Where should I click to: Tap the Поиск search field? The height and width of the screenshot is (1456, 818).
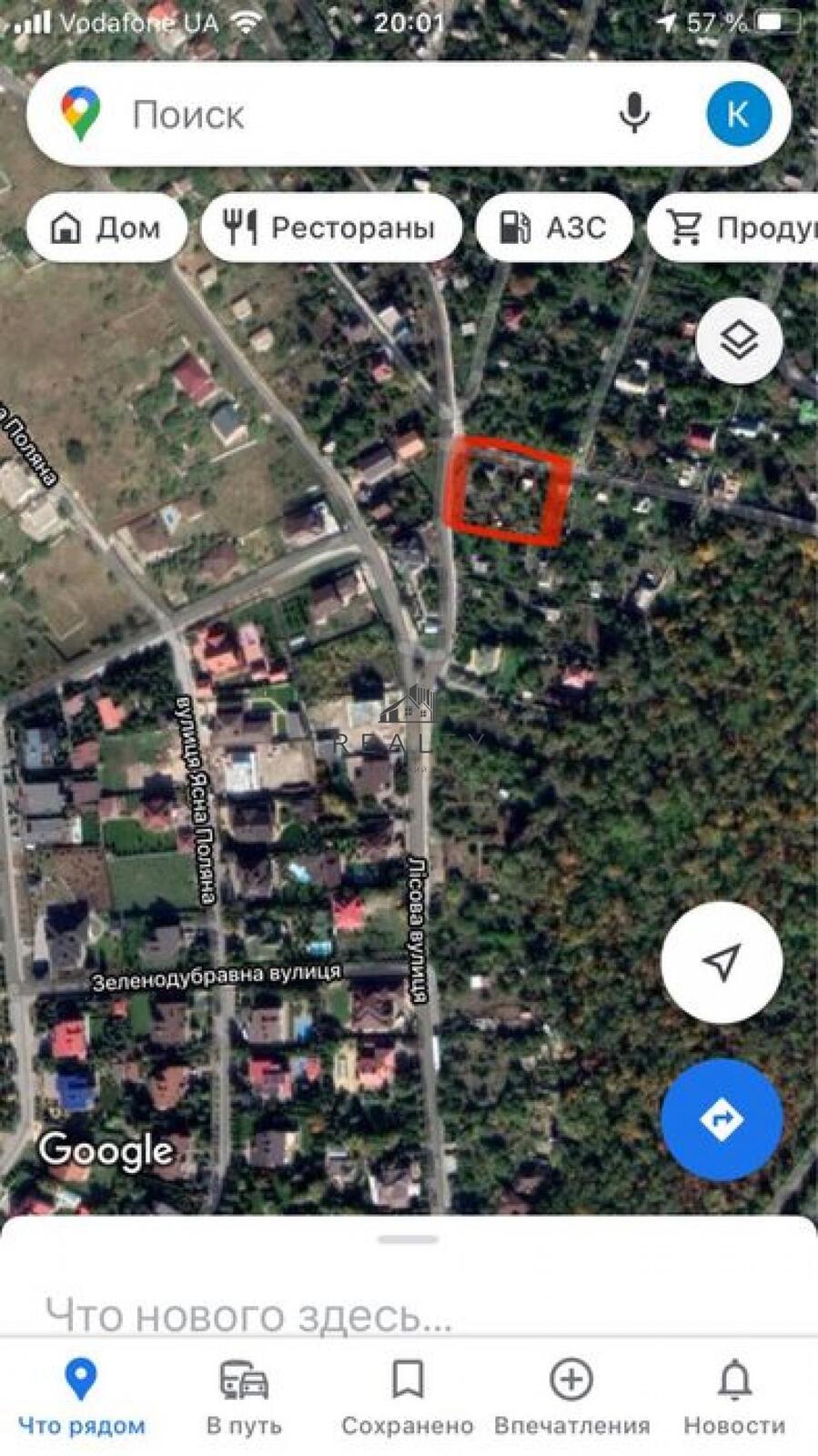tap(346, 116)
